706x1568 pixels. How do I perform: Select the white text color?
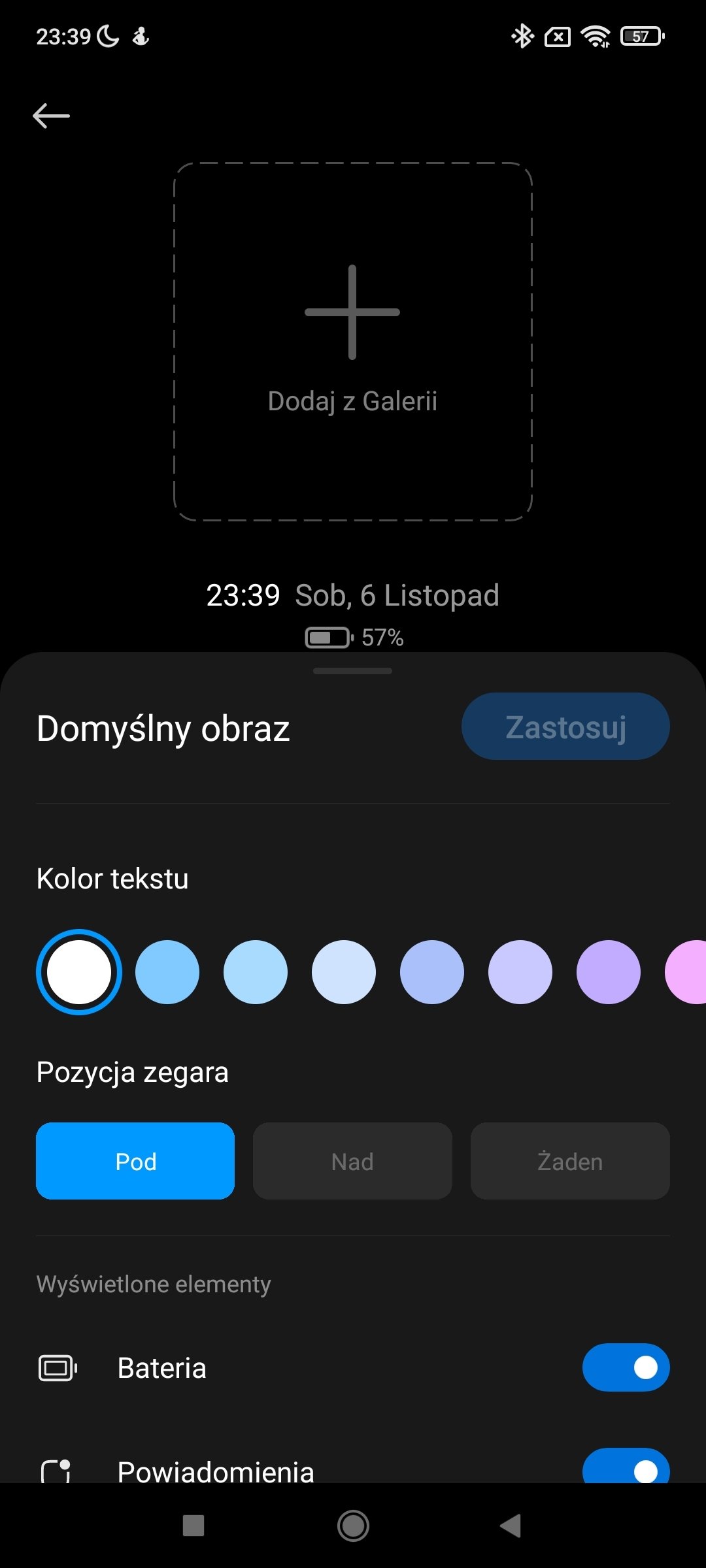pyautogui.click(x=79, y=972)
